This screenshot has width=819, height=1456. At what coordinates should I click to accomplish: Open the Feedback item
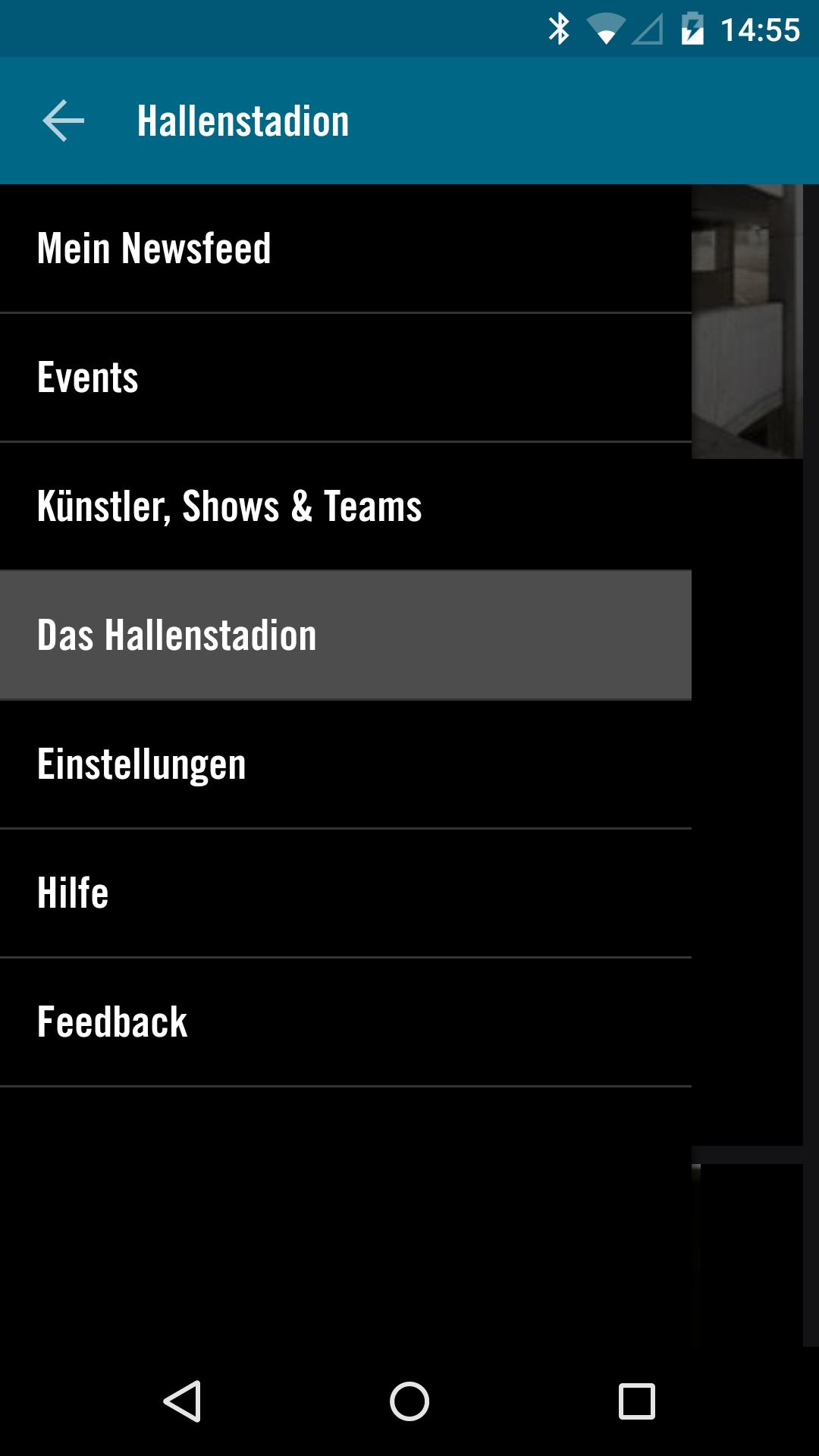pos(345,1022)
